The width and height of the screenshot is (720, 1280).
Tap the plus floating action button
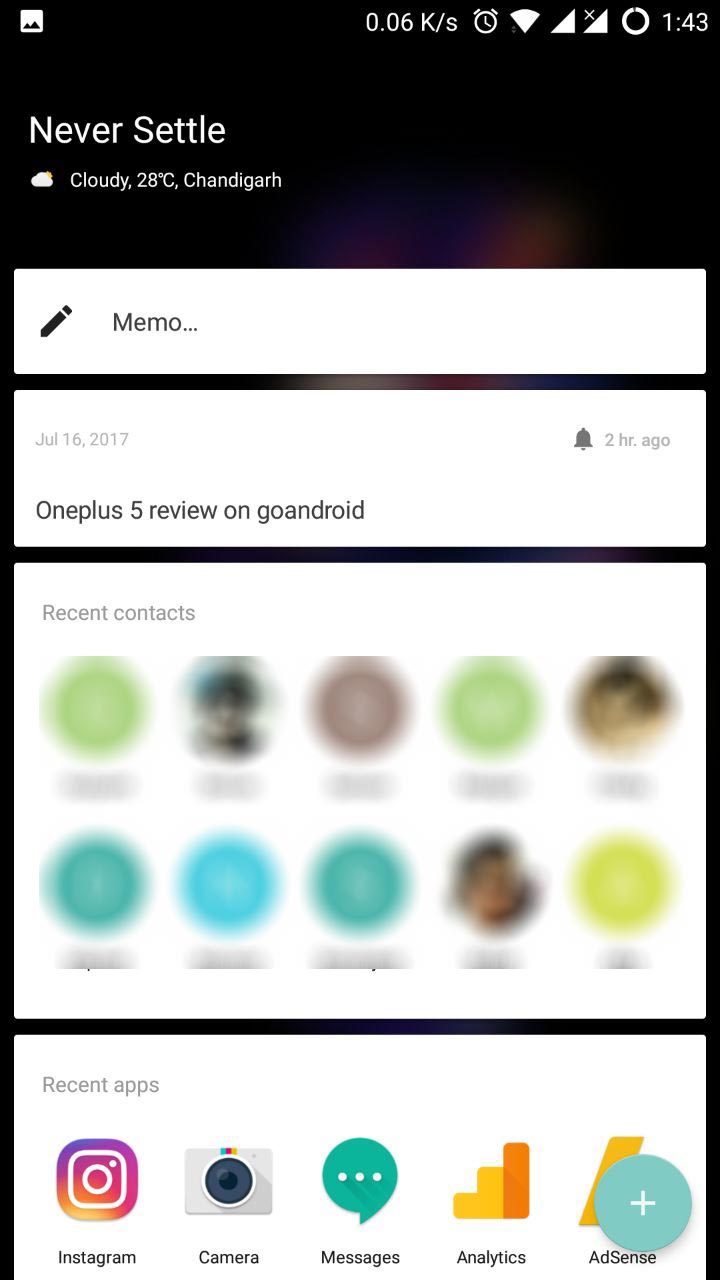tap(643, 1203)
